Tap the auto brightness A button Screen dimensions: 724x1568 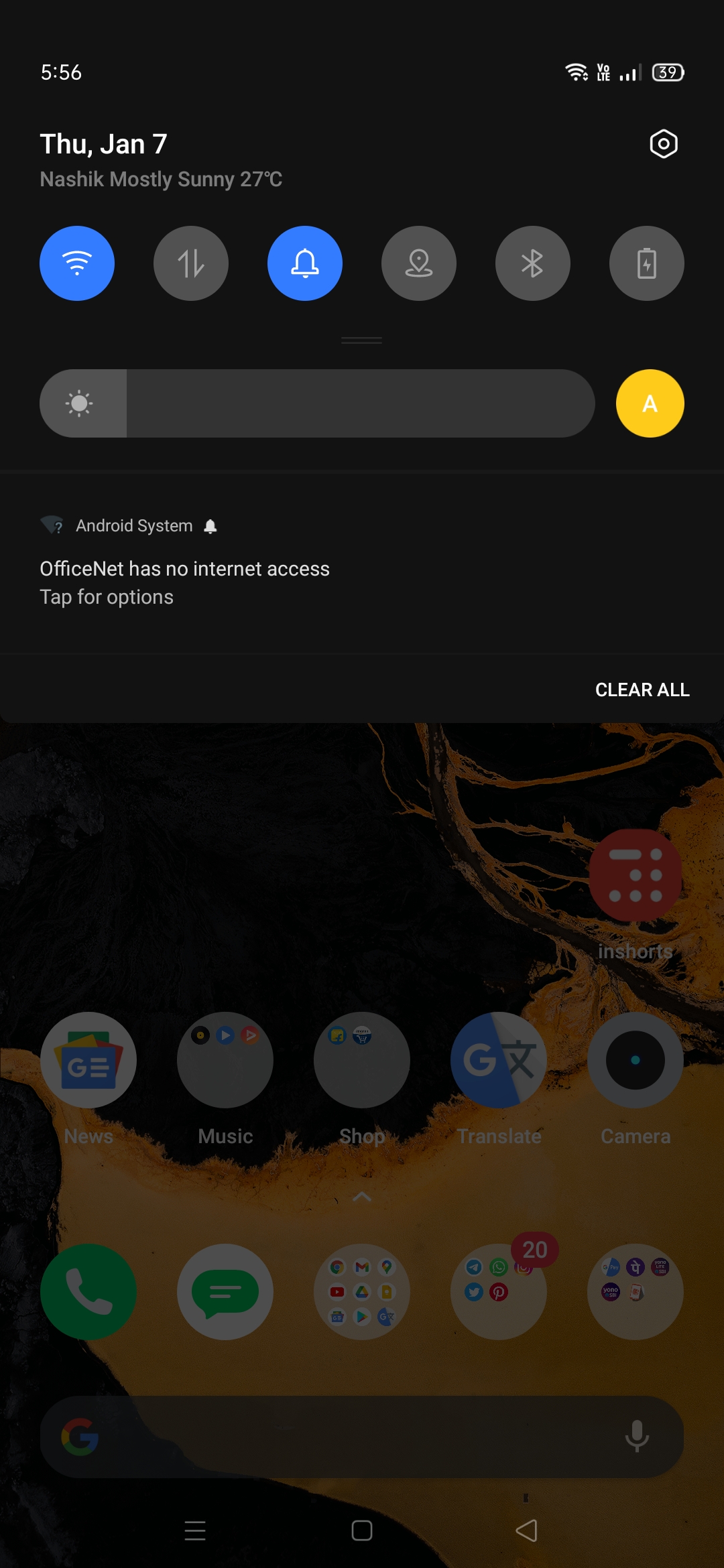click(650, 403)
